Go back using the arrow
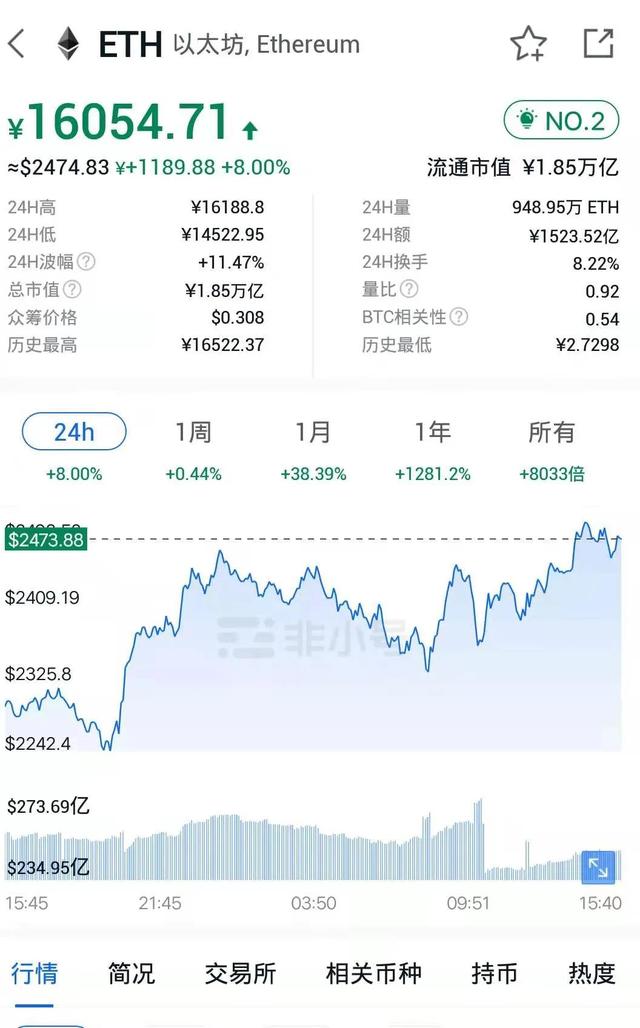The width and height of the screenshot is (640, 1028). [x=17, y=44]
